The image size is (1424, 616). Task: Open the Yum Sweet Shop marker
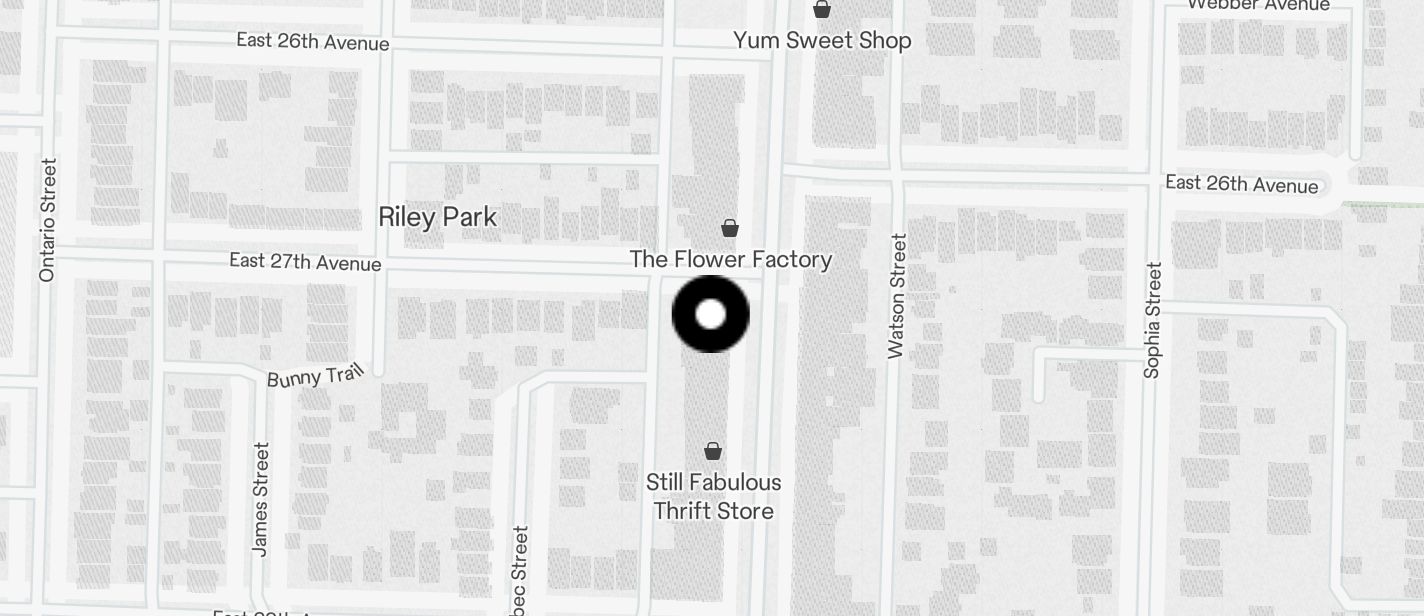coord(822,10)
